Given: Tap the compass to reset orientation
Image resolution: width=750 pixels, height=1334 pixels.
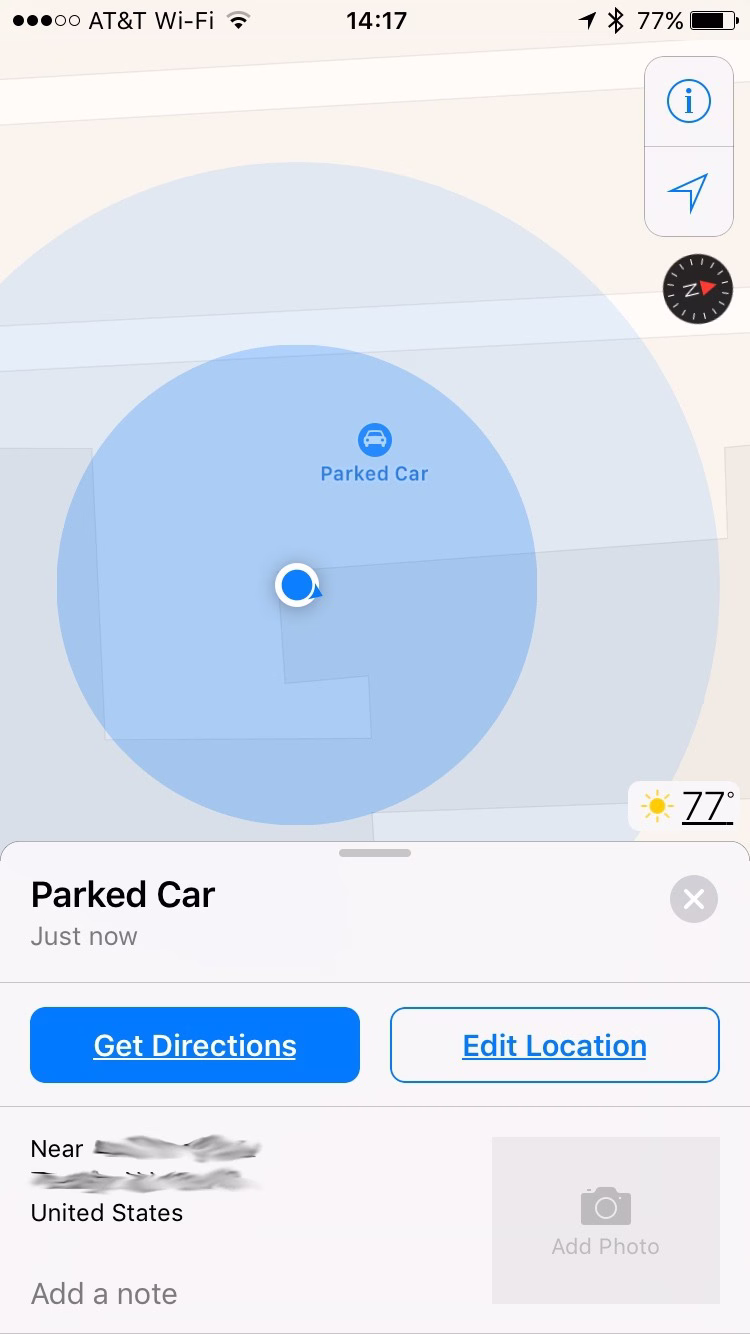Looking at the screenshot, I should click(x=698, y=289).
